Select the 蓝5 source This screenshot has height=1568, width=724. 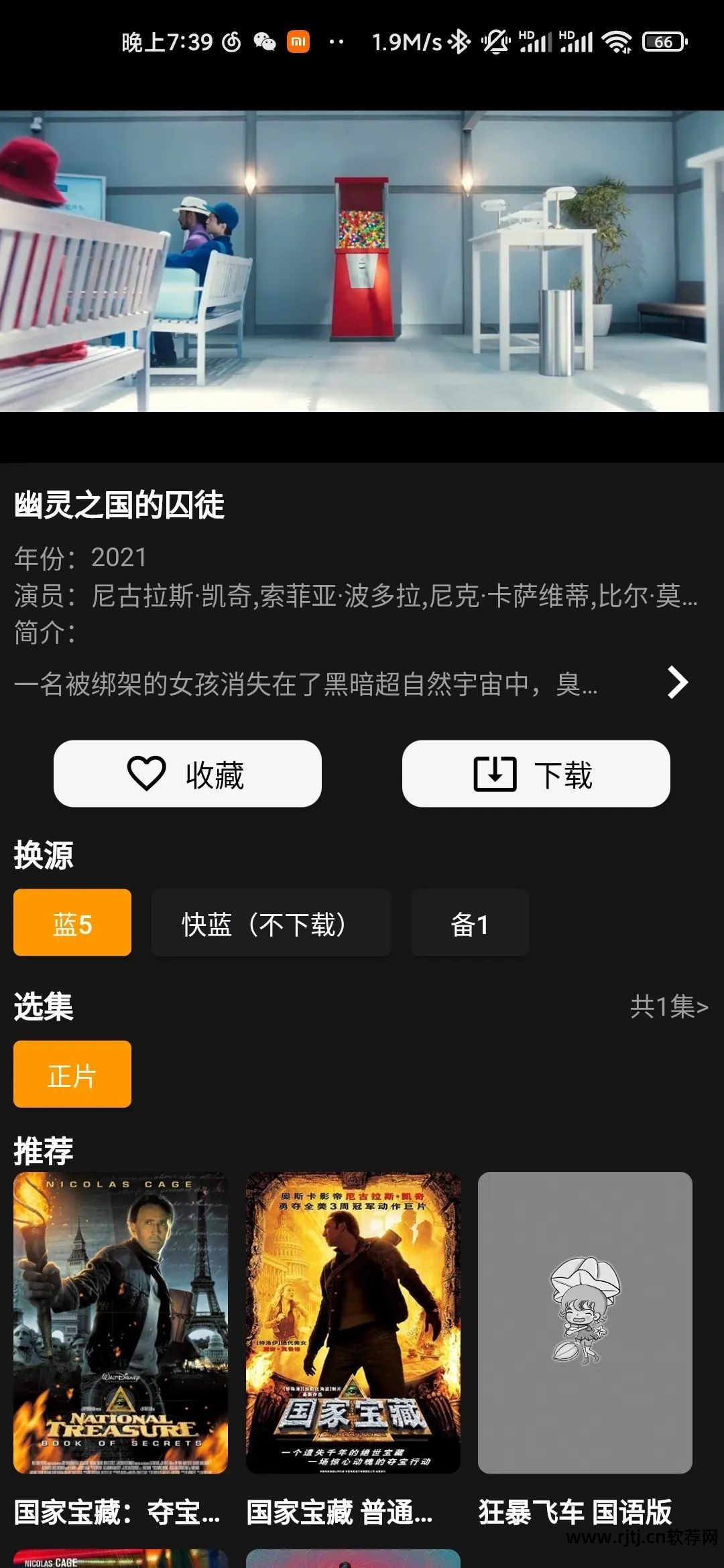point(72,923)
